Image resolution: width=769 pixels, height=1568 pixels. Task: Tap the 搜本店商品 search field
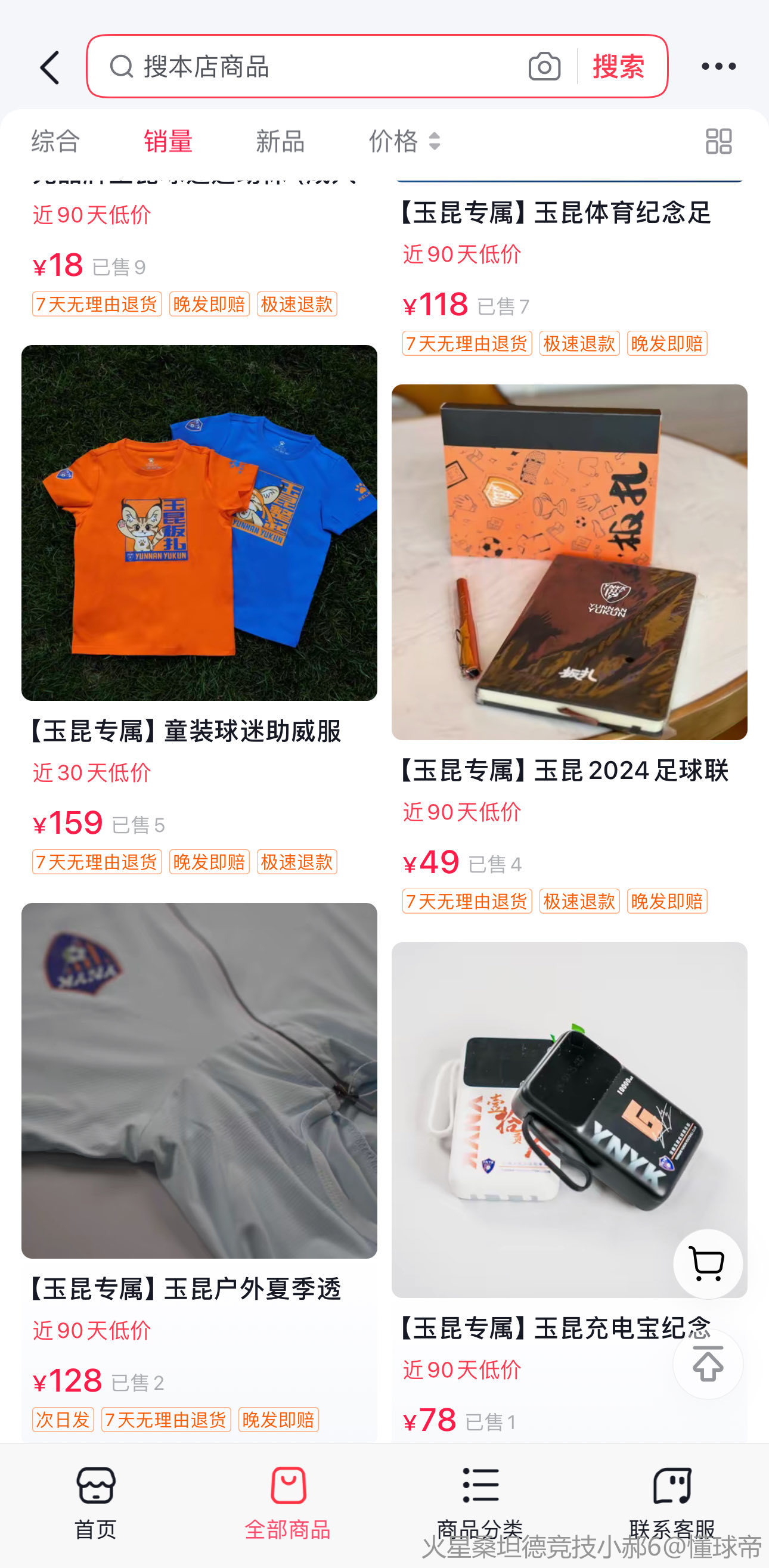click(x=305, y=67)
